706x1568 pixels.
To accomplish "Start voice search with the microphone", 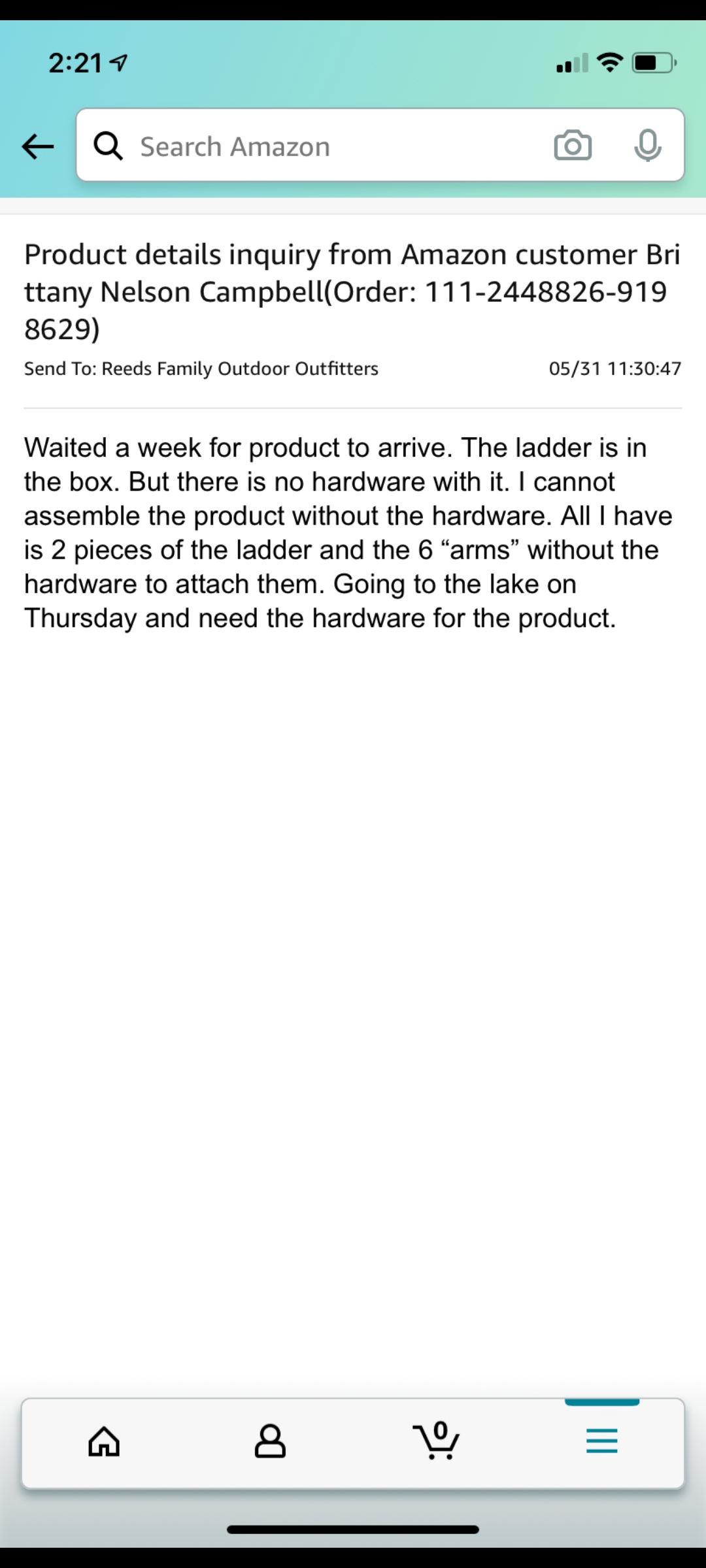I will pyautogui.click(x=647, y=146).
